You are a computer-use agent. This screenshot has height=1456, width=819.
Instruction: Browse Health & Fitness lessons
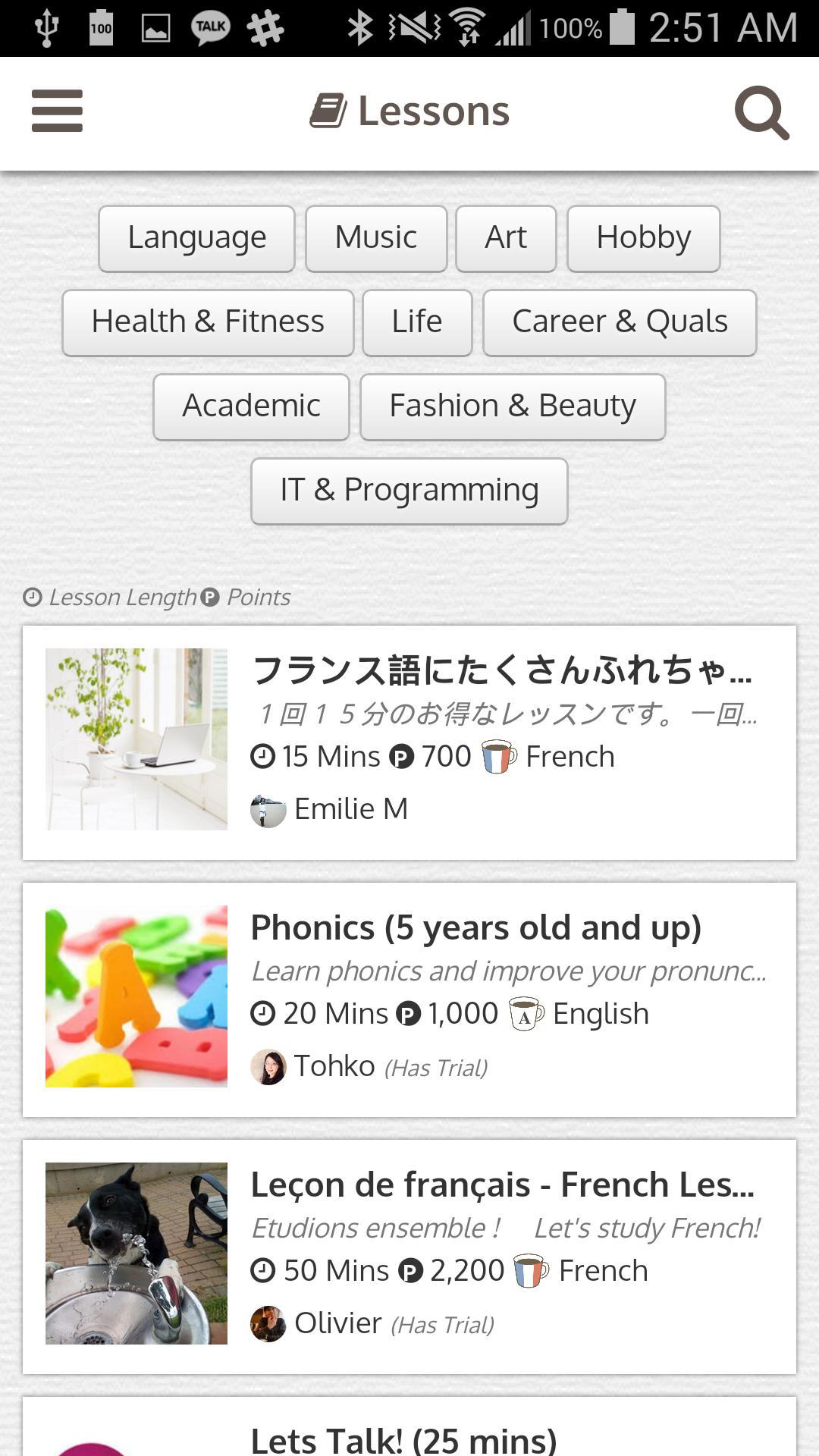(x=208, y=322)
